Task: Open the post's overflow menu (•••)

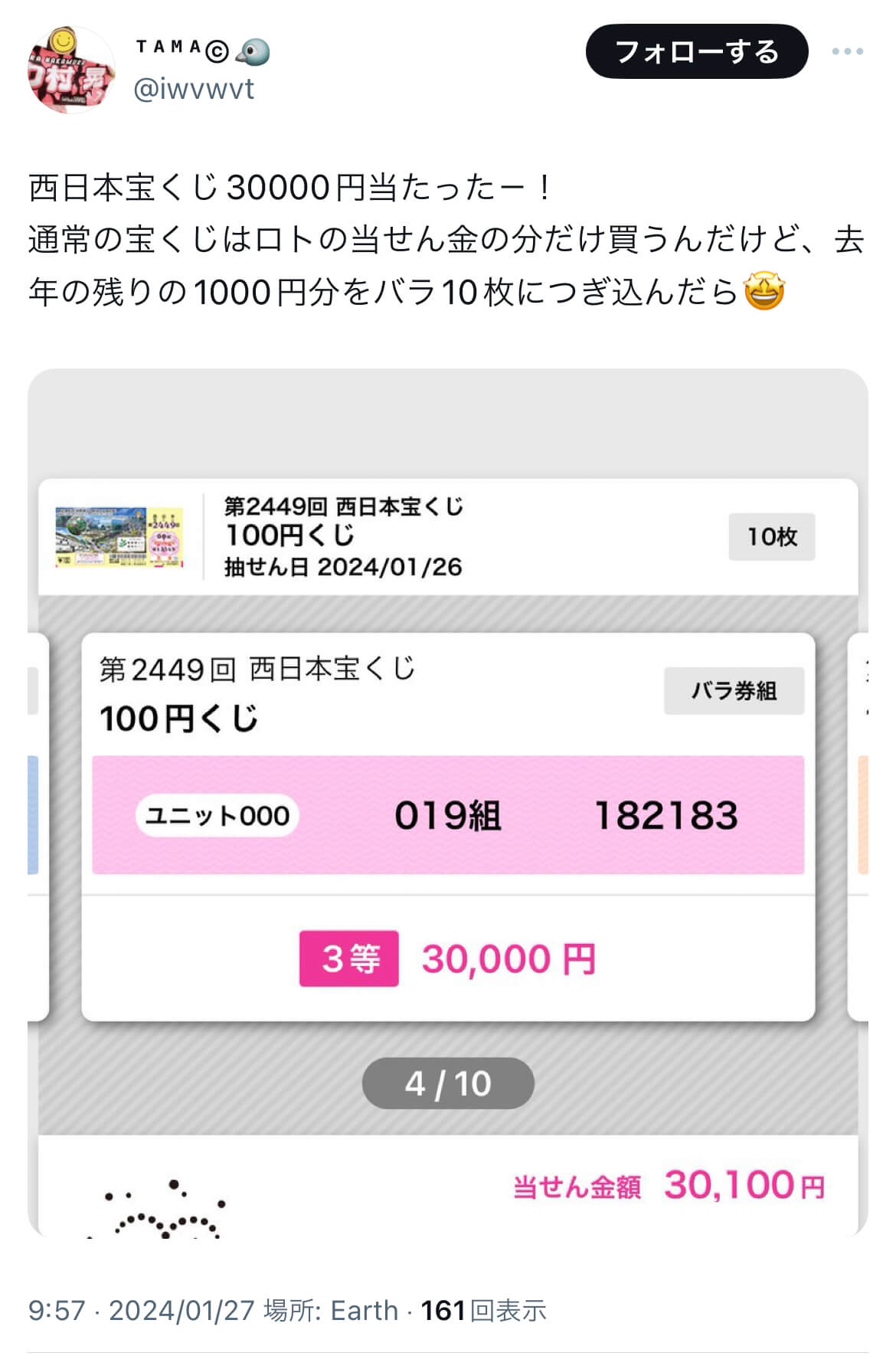Action: (847, 52)
